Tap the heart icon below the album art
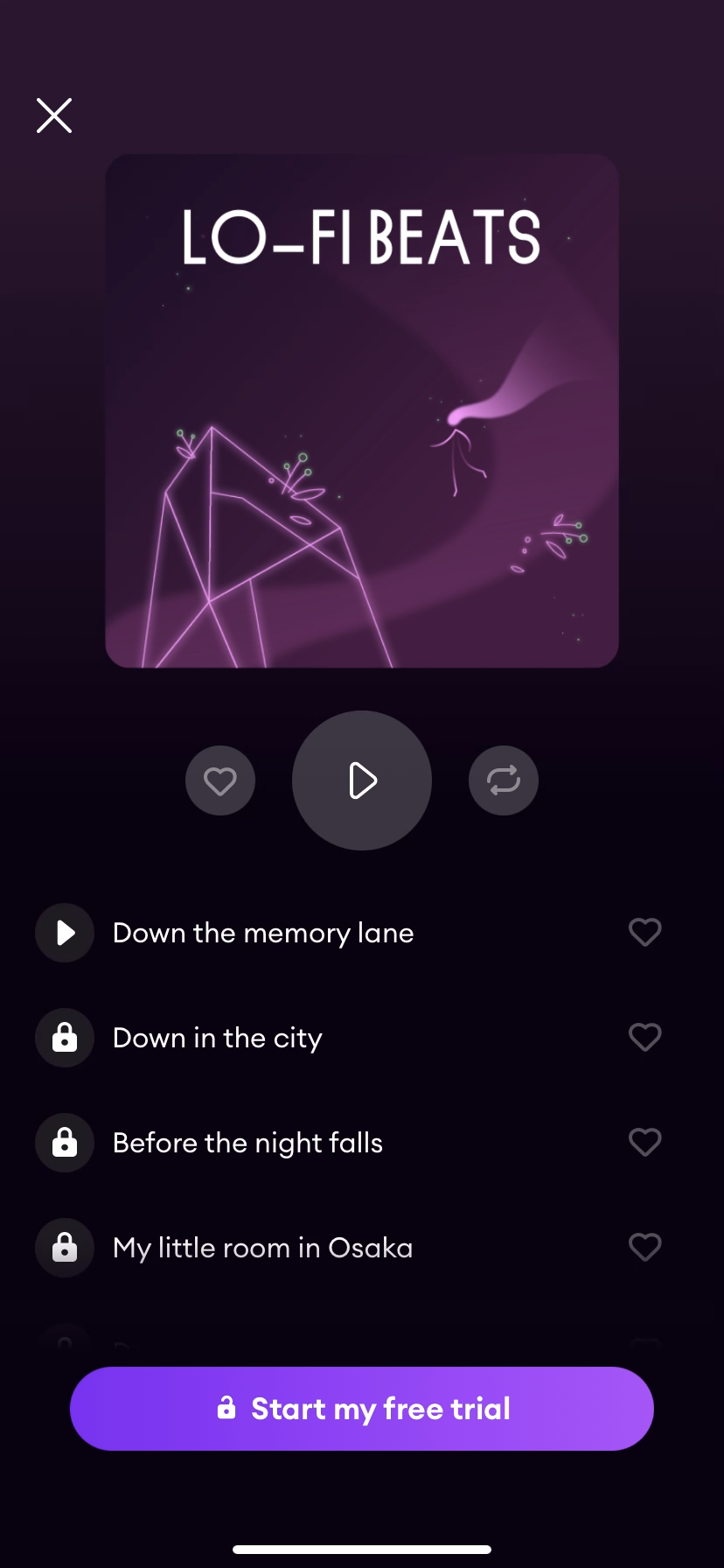The height and width of the screenshot is (1568, 724). 220,780
